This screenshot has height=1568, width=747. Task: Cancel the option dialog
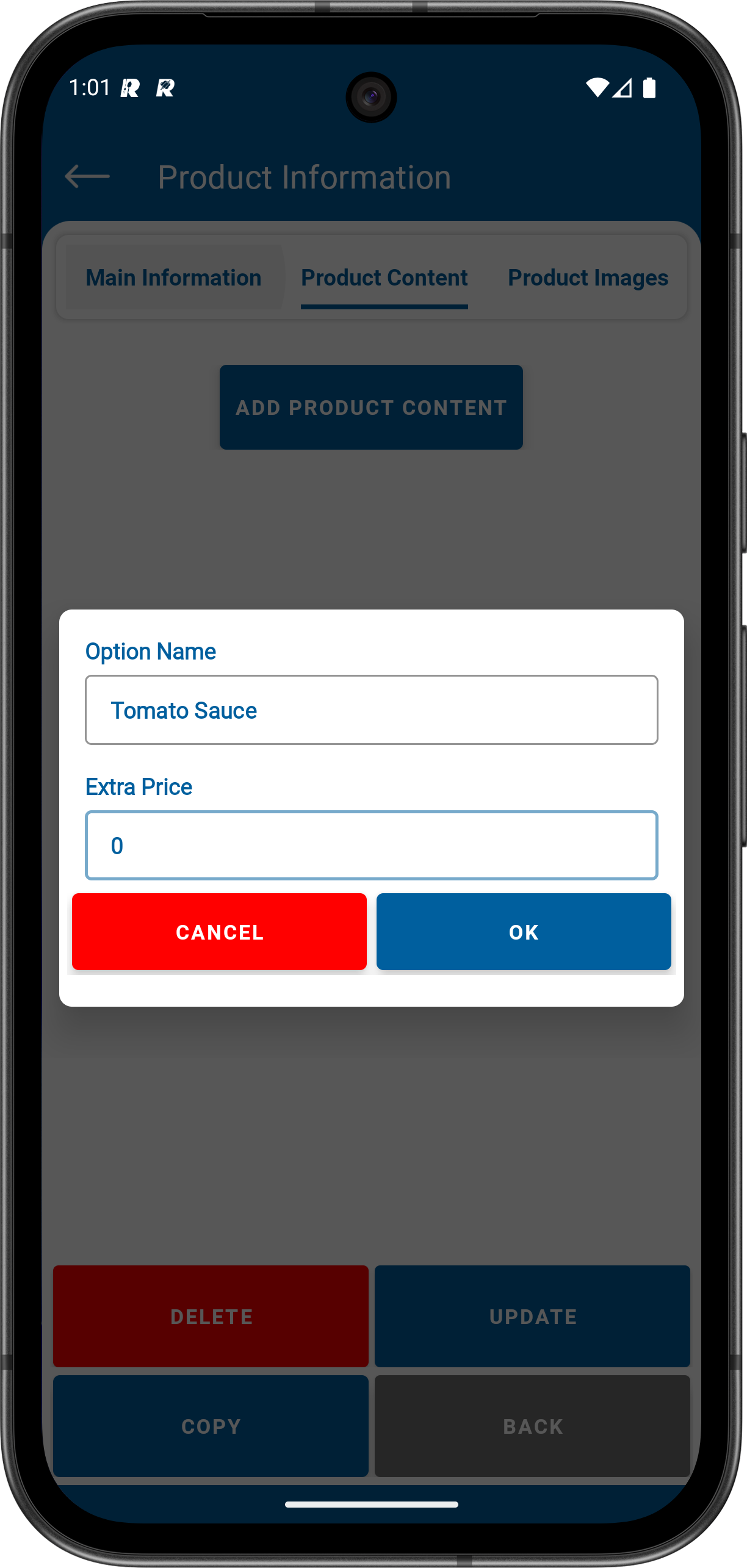coord(219,932)
